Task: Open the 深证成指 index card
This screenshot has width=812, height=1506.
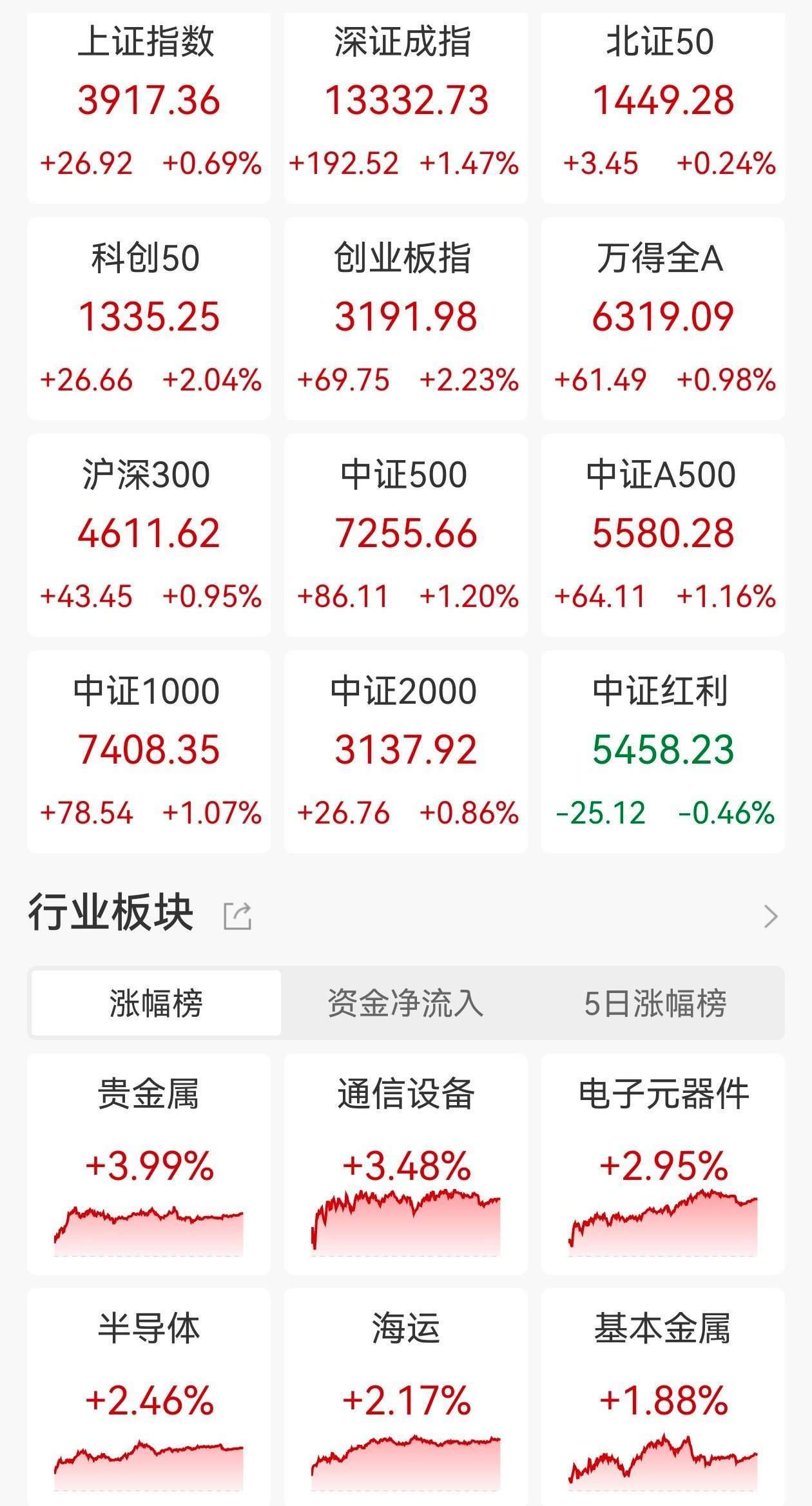Action: tap(405, 103)
